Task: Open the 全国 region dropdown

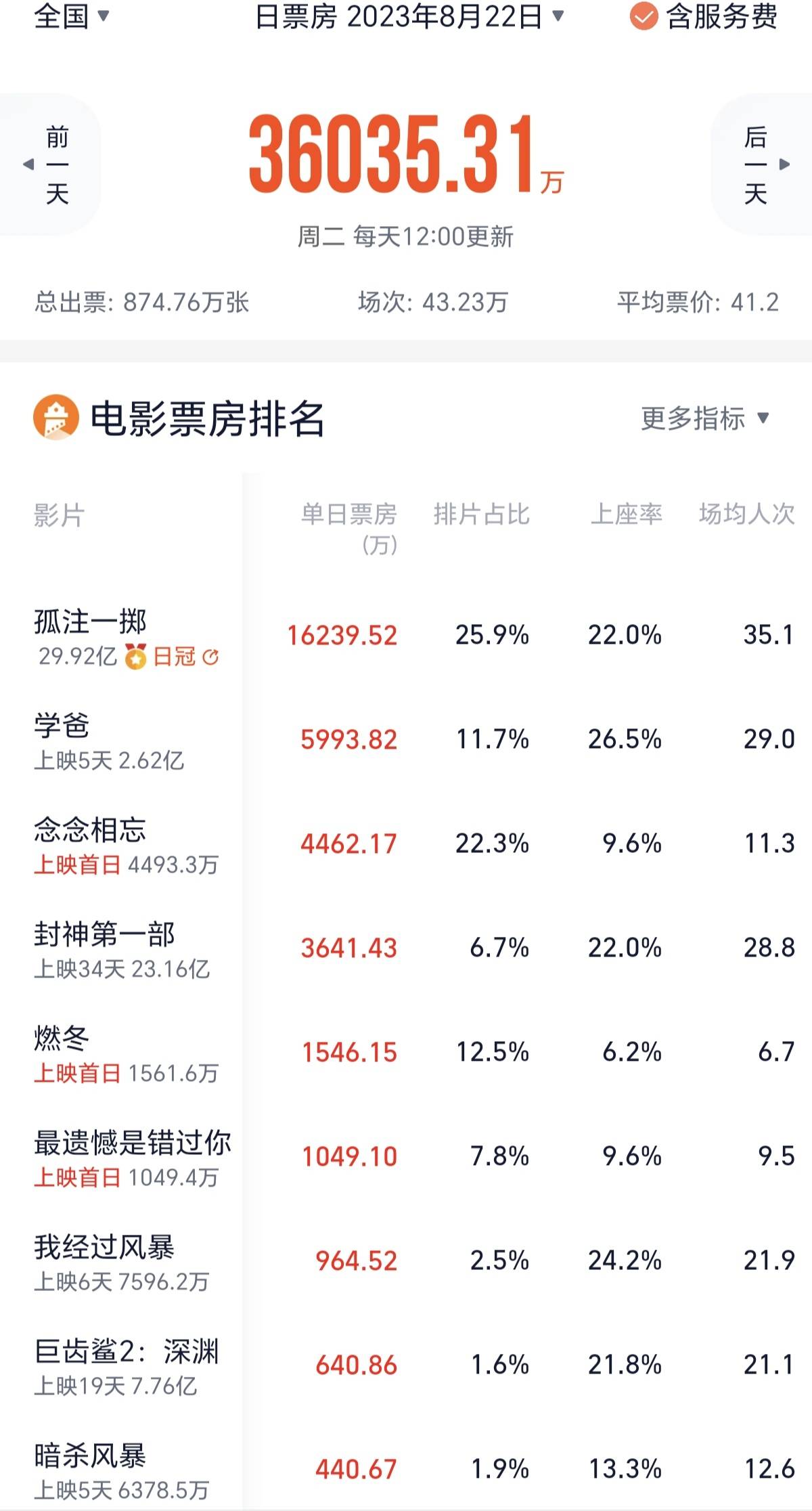Action: tap(71, 16)
